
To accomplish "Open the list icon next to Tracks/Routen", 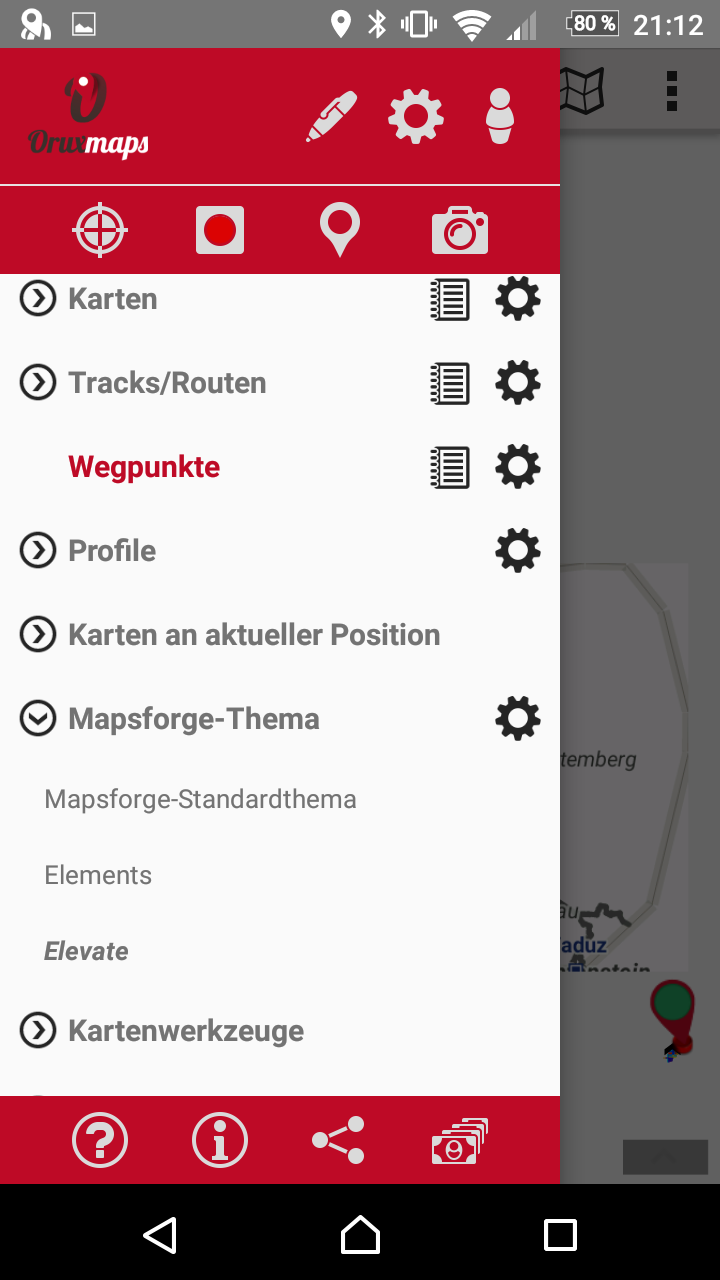I will [450, 383].
